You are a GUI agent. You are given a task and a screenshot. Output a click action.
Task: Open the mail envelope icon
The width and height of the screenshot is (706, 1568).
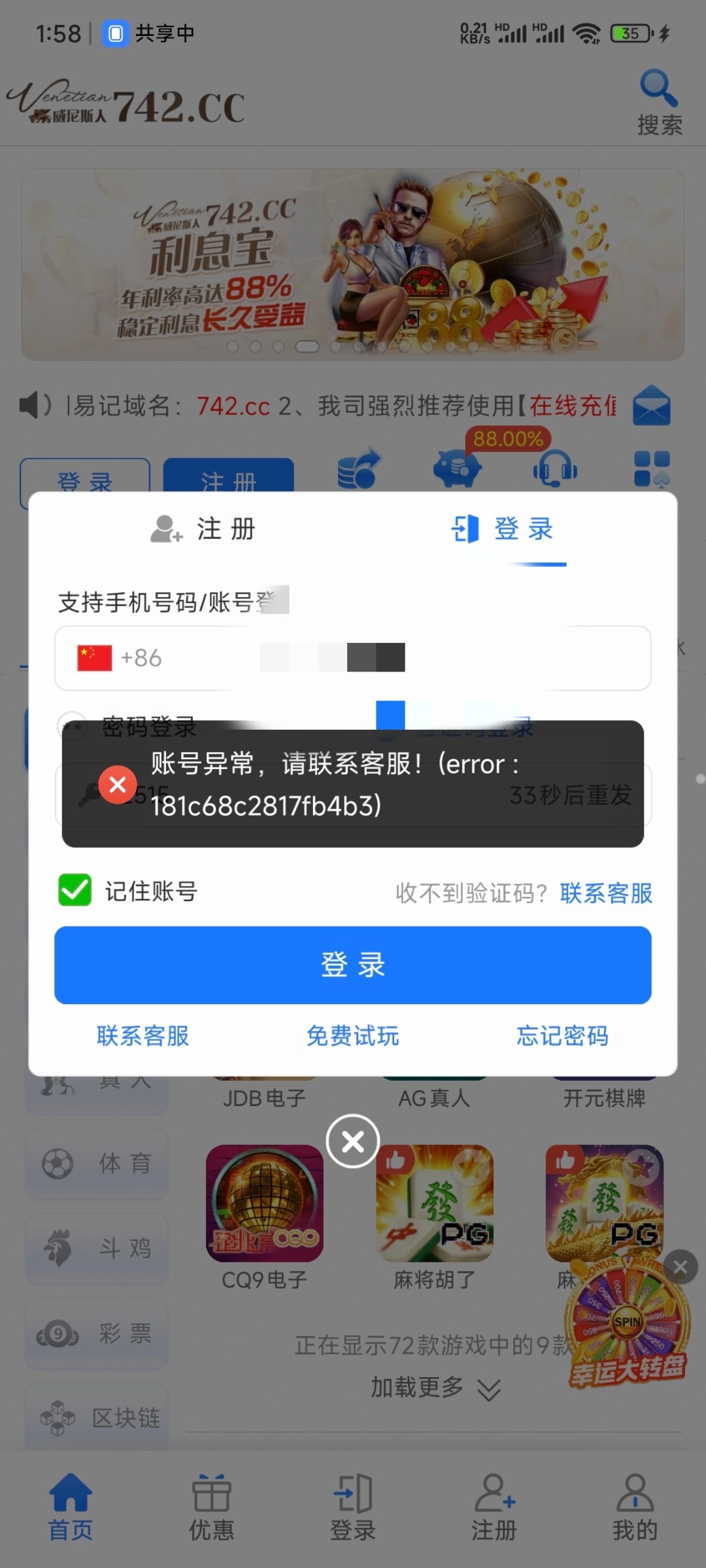pos(652,406)
